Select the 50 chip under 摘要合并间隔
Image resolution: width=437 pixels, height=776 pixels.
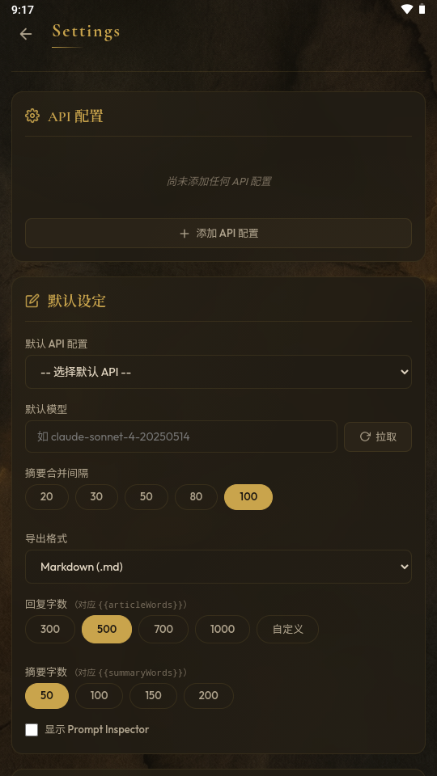pos(146,497)
